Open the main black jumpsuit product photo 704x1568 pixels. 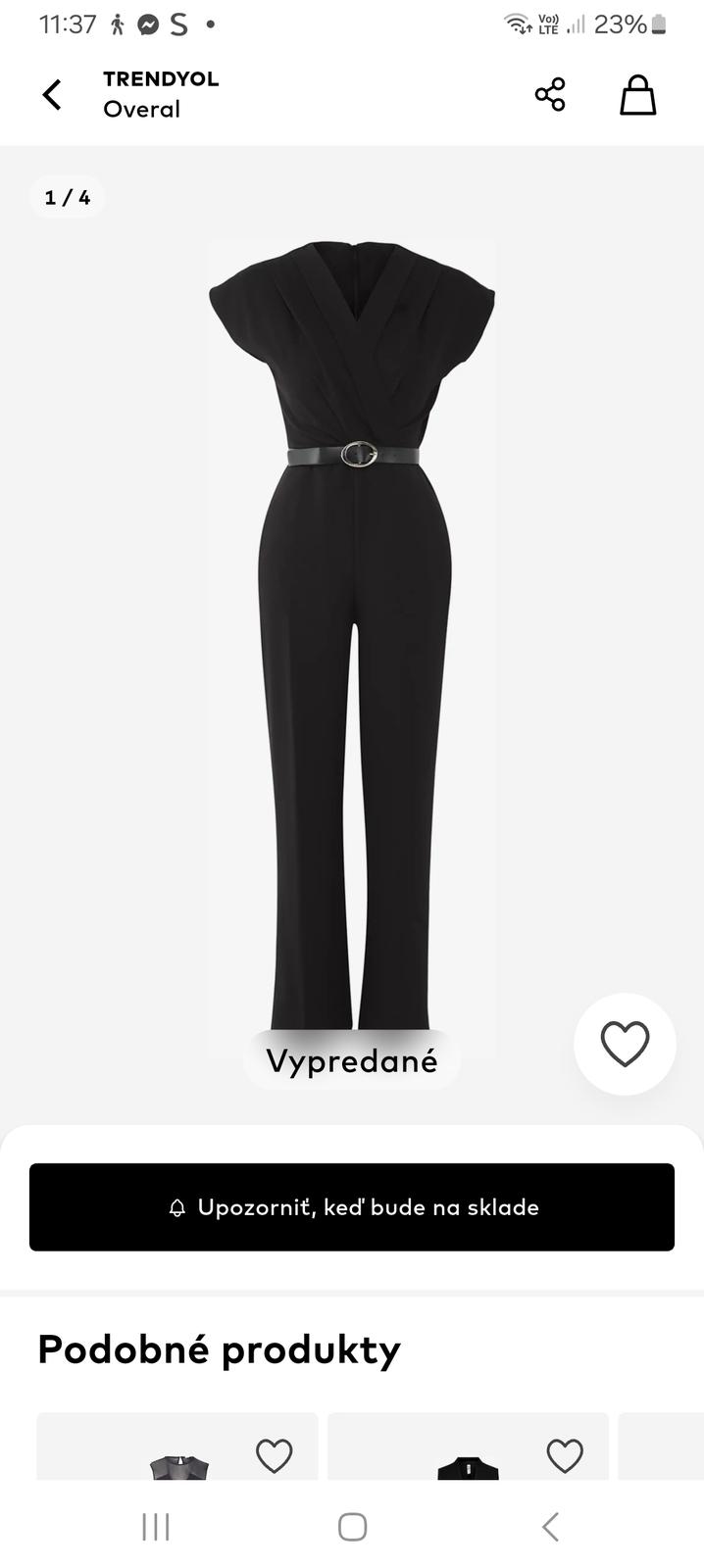tap(351, 637)
